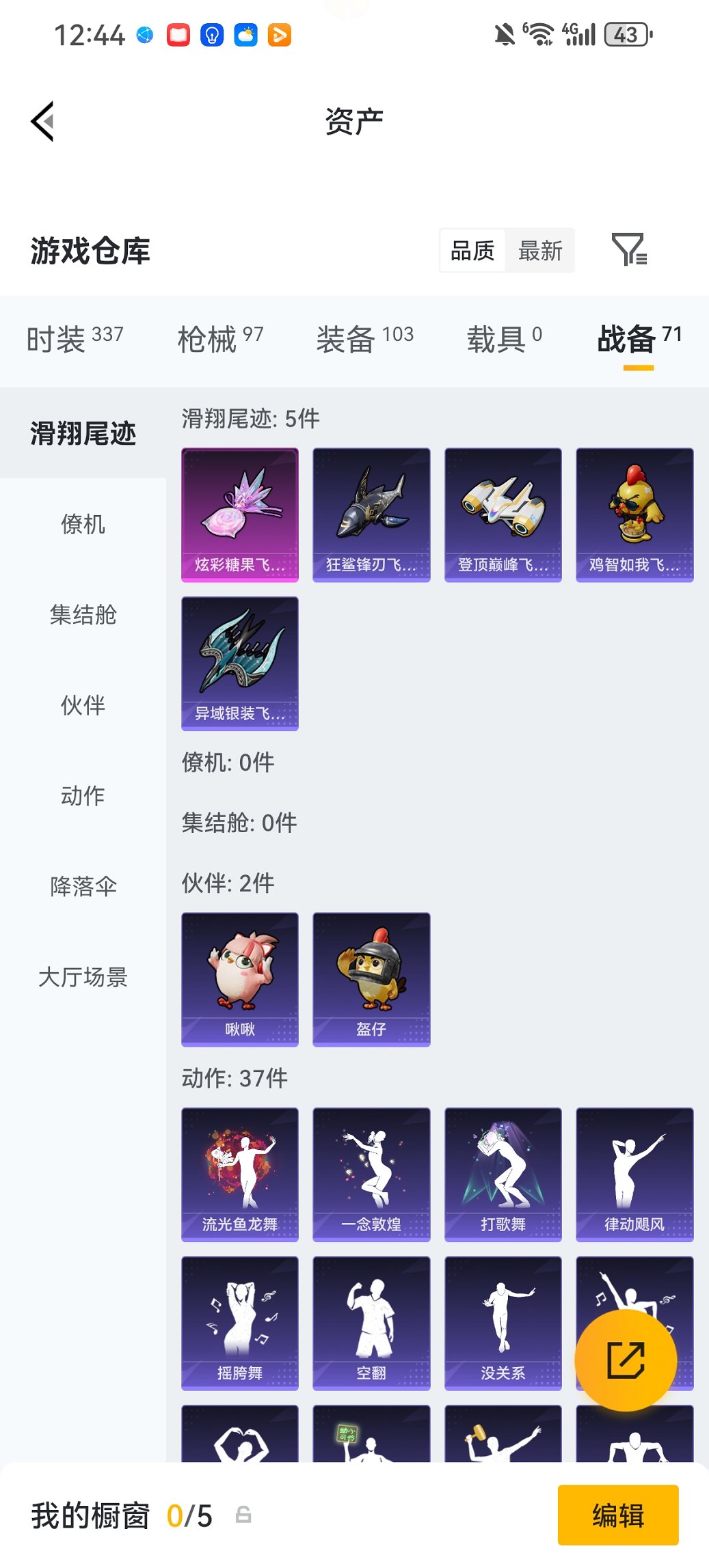
Task: Select the 盔仔 partner icon
Action: pyautogui.click(x=371, y=978)
